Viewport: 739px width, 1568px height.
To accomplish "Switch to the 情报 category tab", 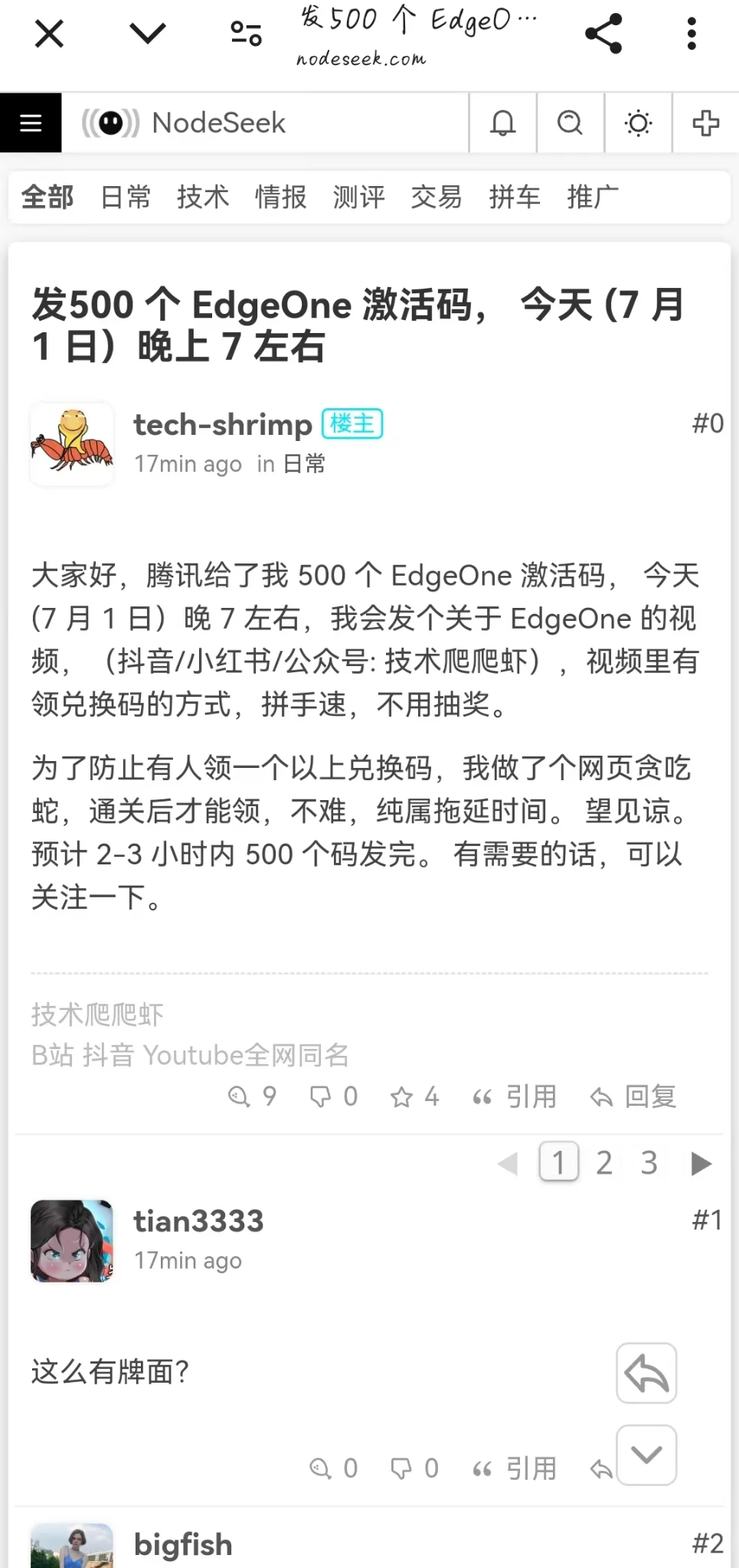I will [280, 197].
